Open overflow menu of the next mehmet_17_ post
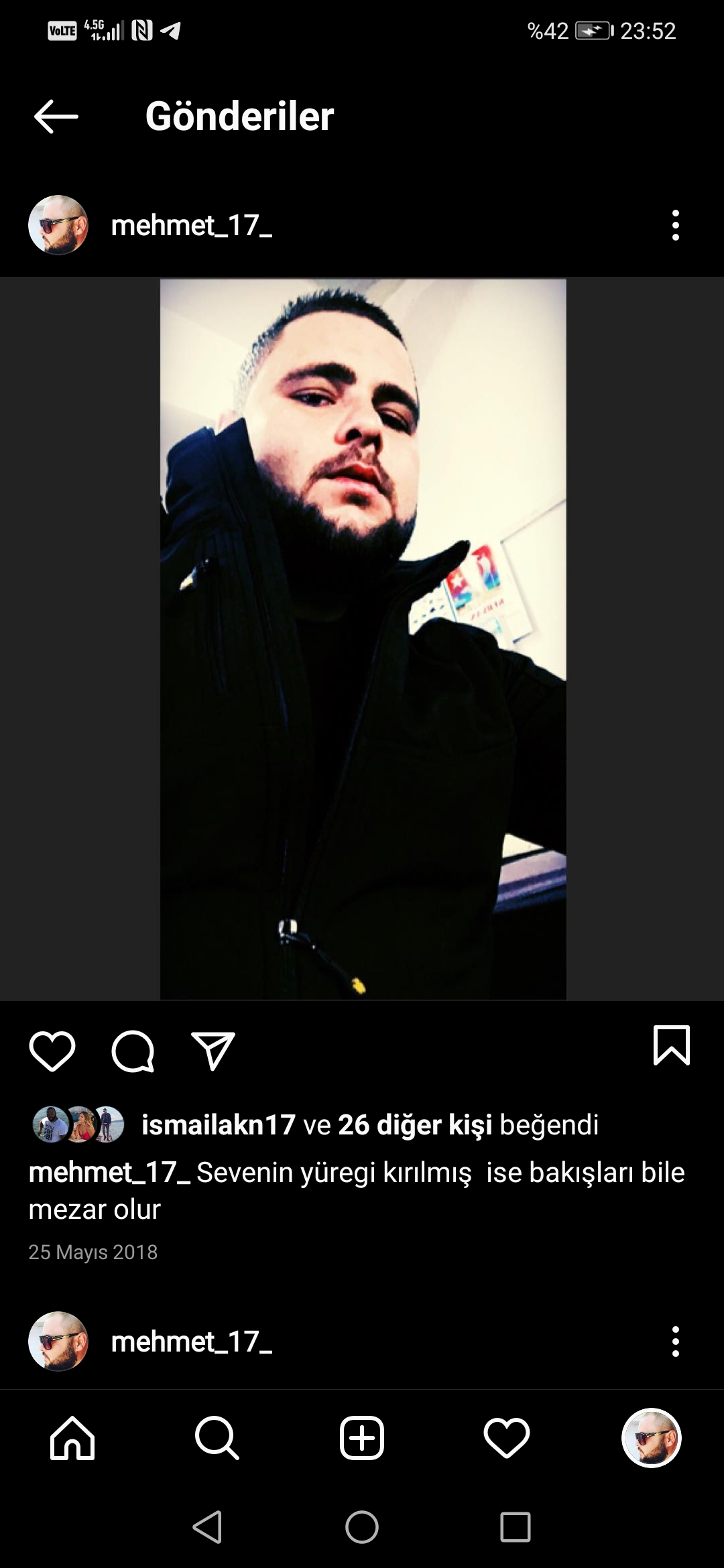The width and height of the screenshot is (724, 1568). click(x=675, y=1342)
